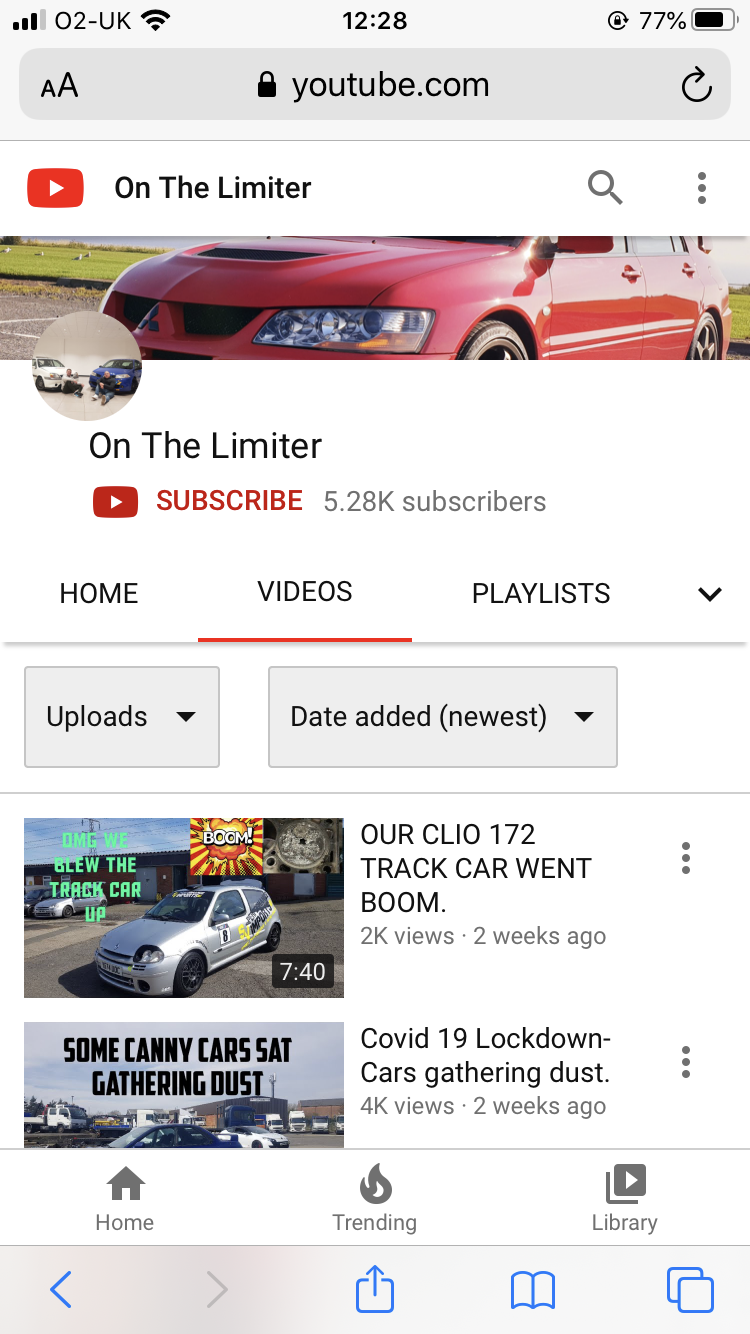Screen dimensions: 750x1334
Task: Open the top bar overflow menu
Action: click(x=702, y=187)
